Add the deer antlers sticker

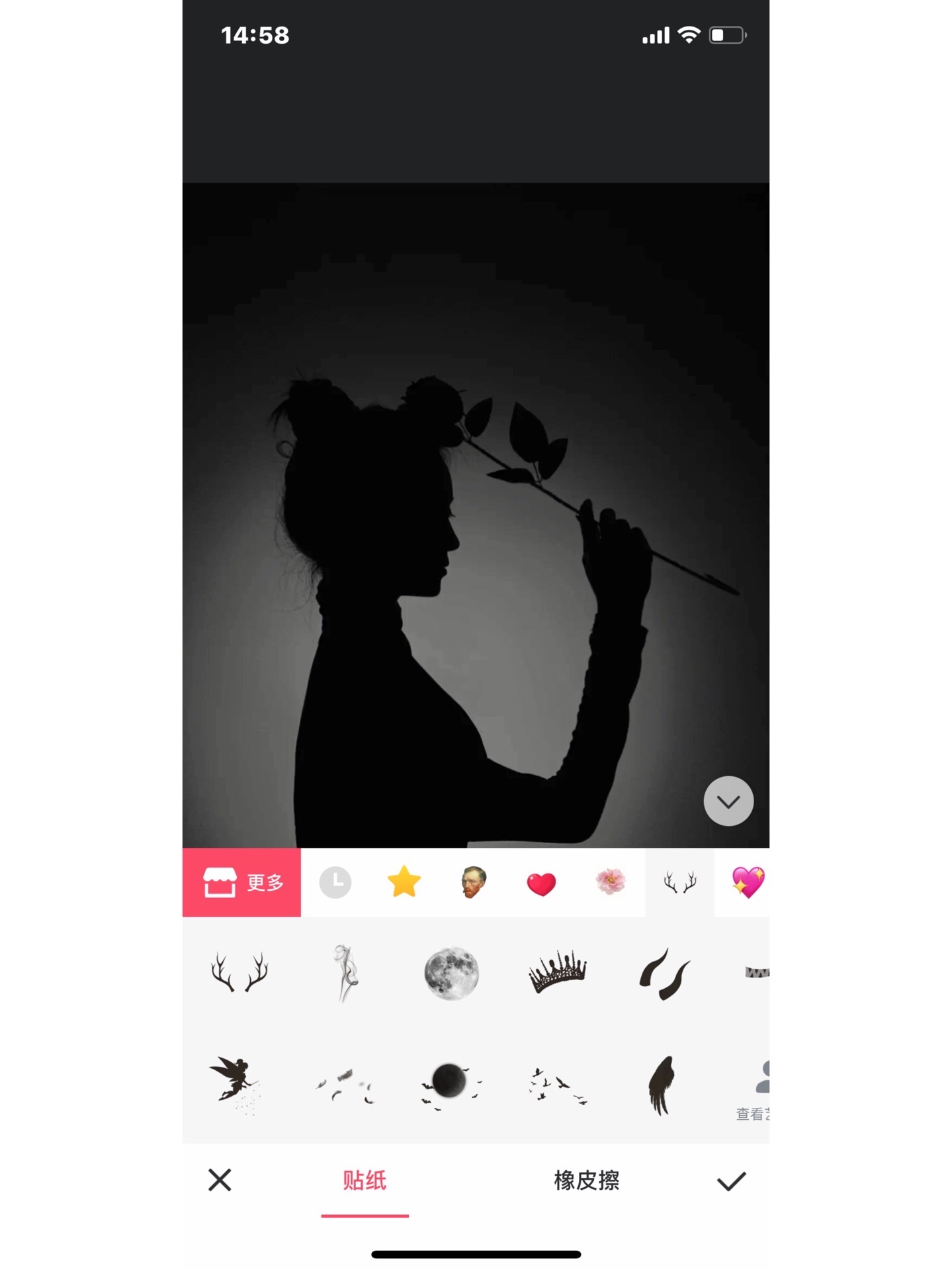click(239, 972)
